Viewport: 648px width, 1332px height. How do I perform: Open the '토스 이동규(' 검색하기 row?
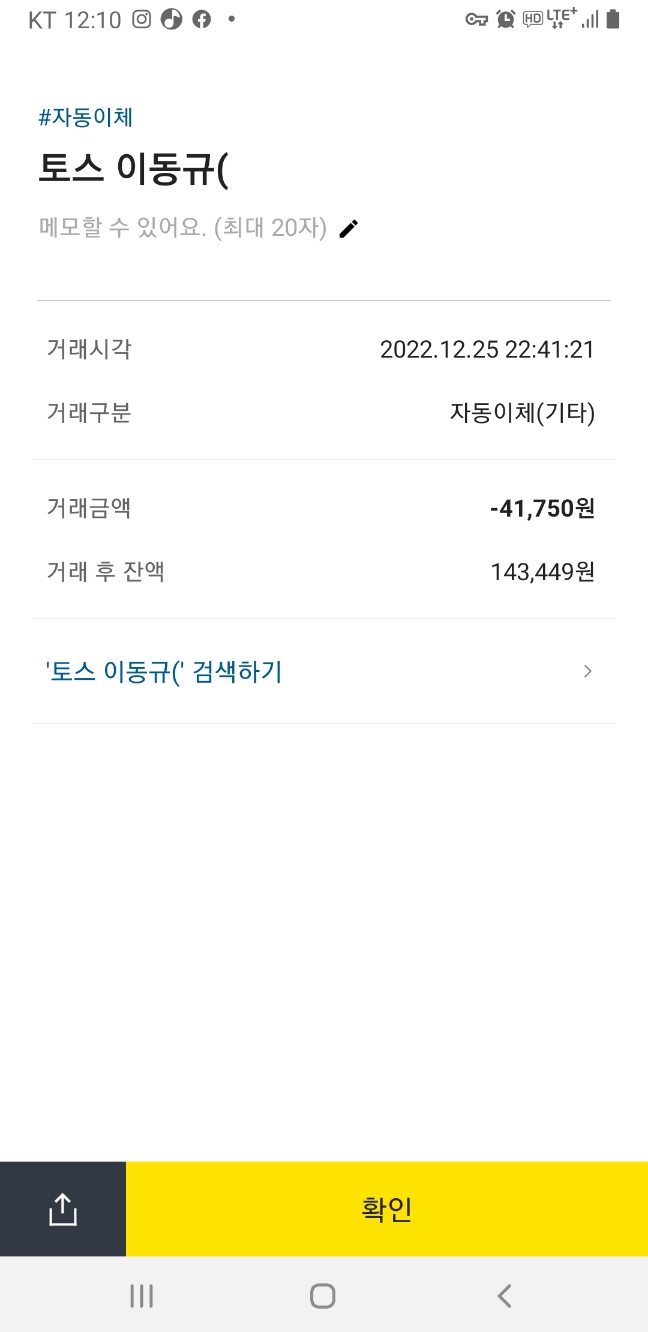[324, 671]
